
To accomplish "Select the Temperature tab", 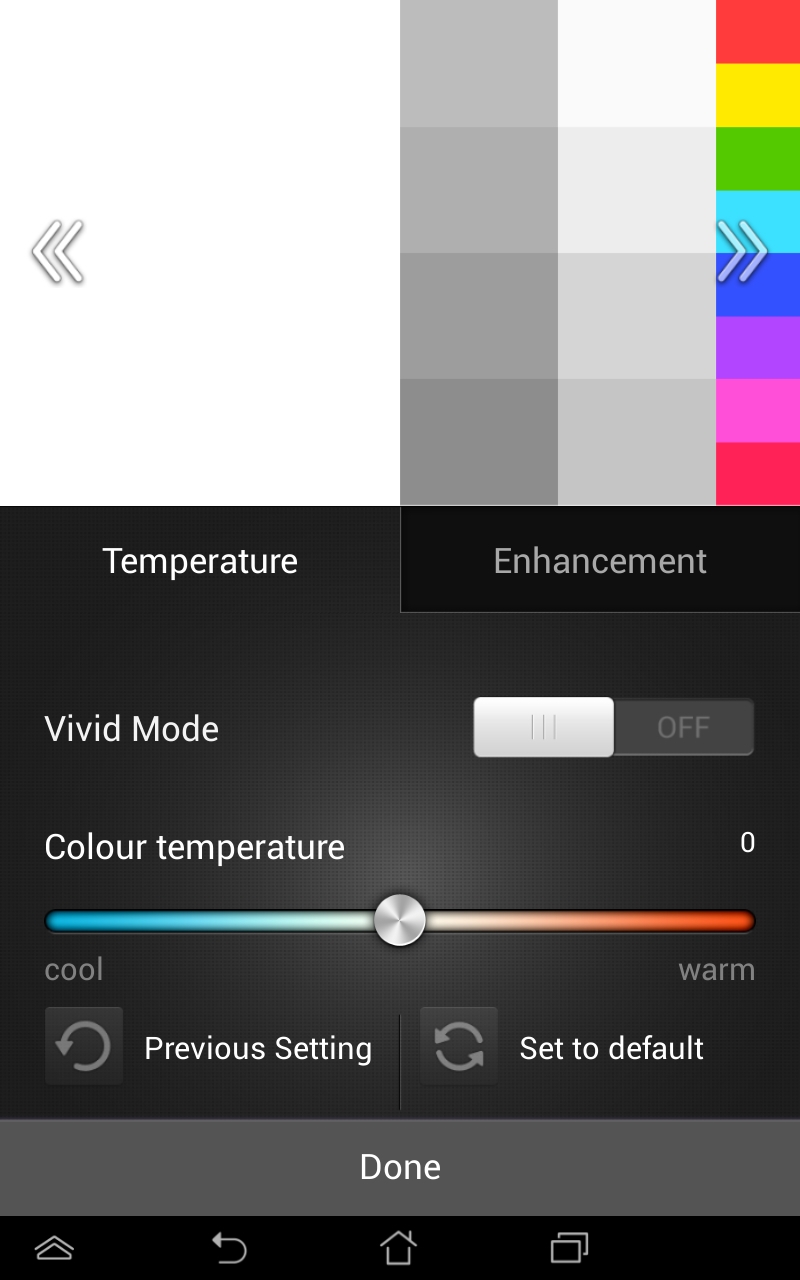I will 200,561.
